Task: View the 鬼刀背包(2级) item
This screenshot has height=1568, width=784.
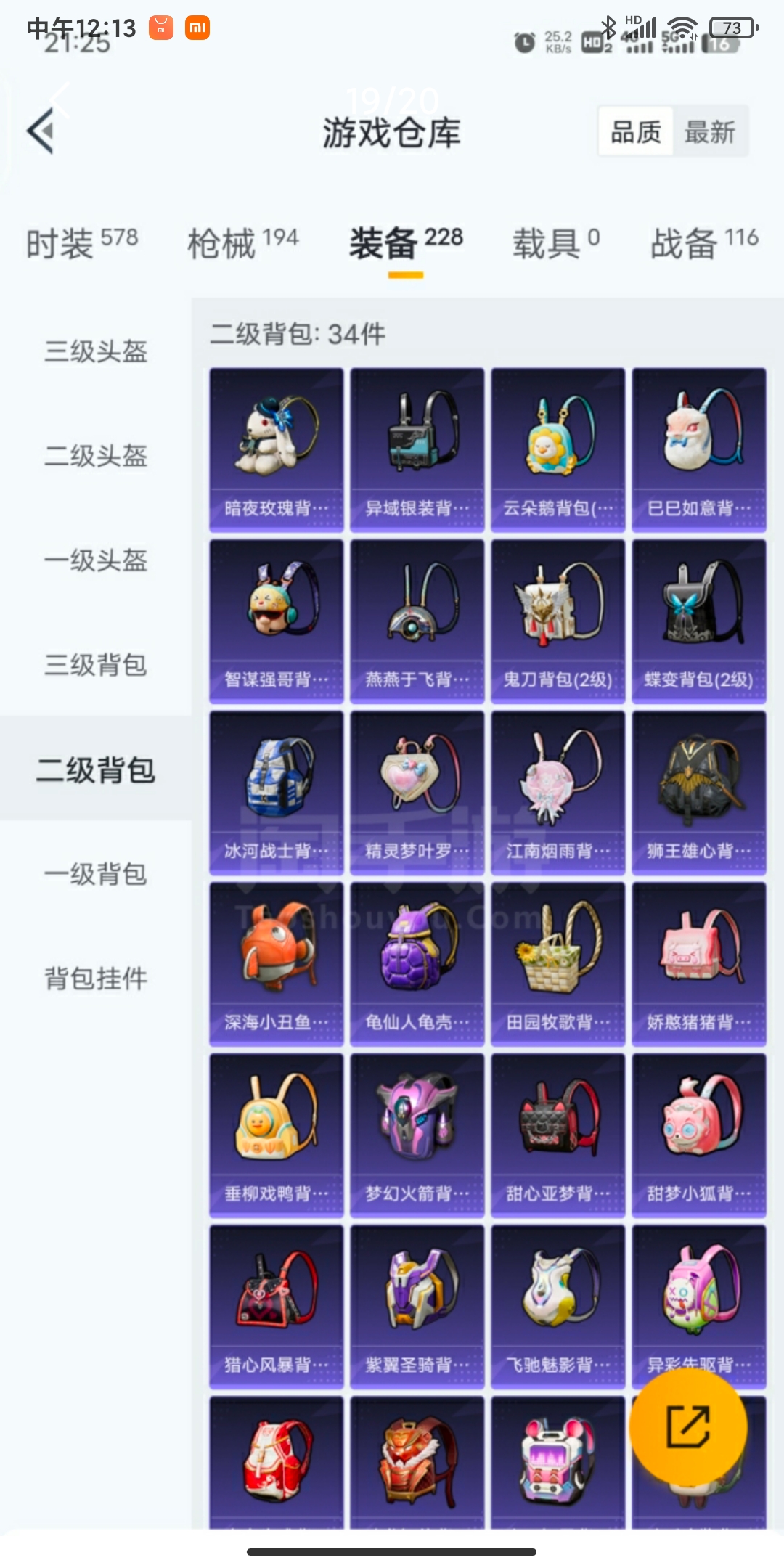Action: pyautogui.click(x=558, y=621)
